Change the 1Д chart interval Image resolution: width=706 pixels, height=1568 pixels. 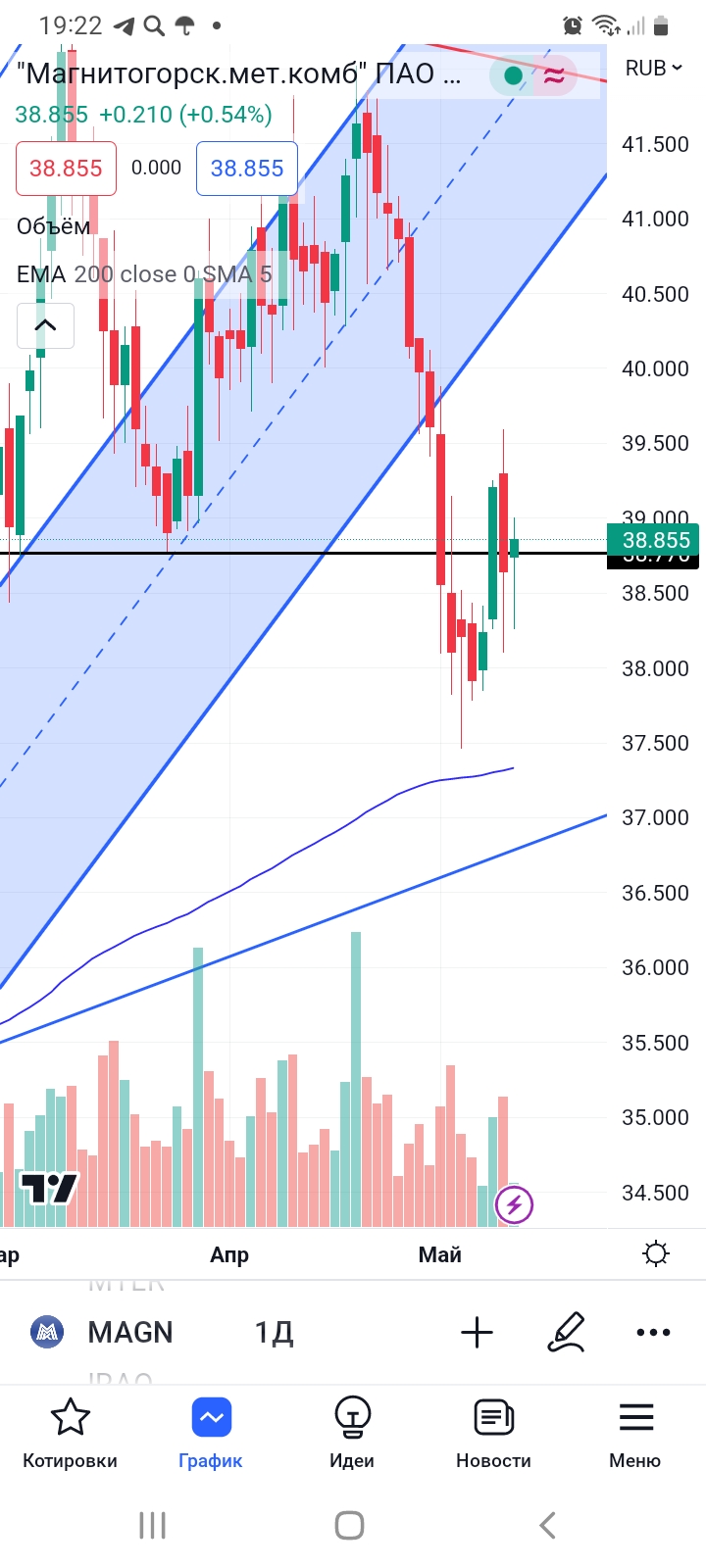click(x=274, y=1332)
